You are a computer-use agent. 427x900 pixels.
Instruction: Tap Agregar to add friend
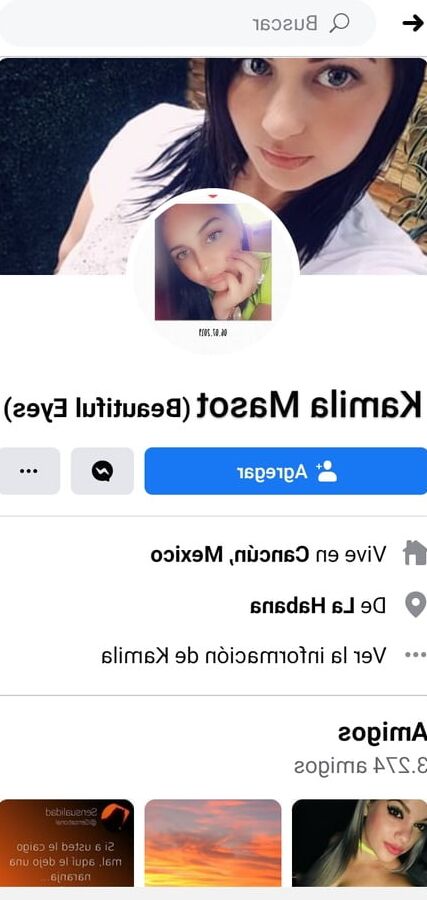coord(286,471)
